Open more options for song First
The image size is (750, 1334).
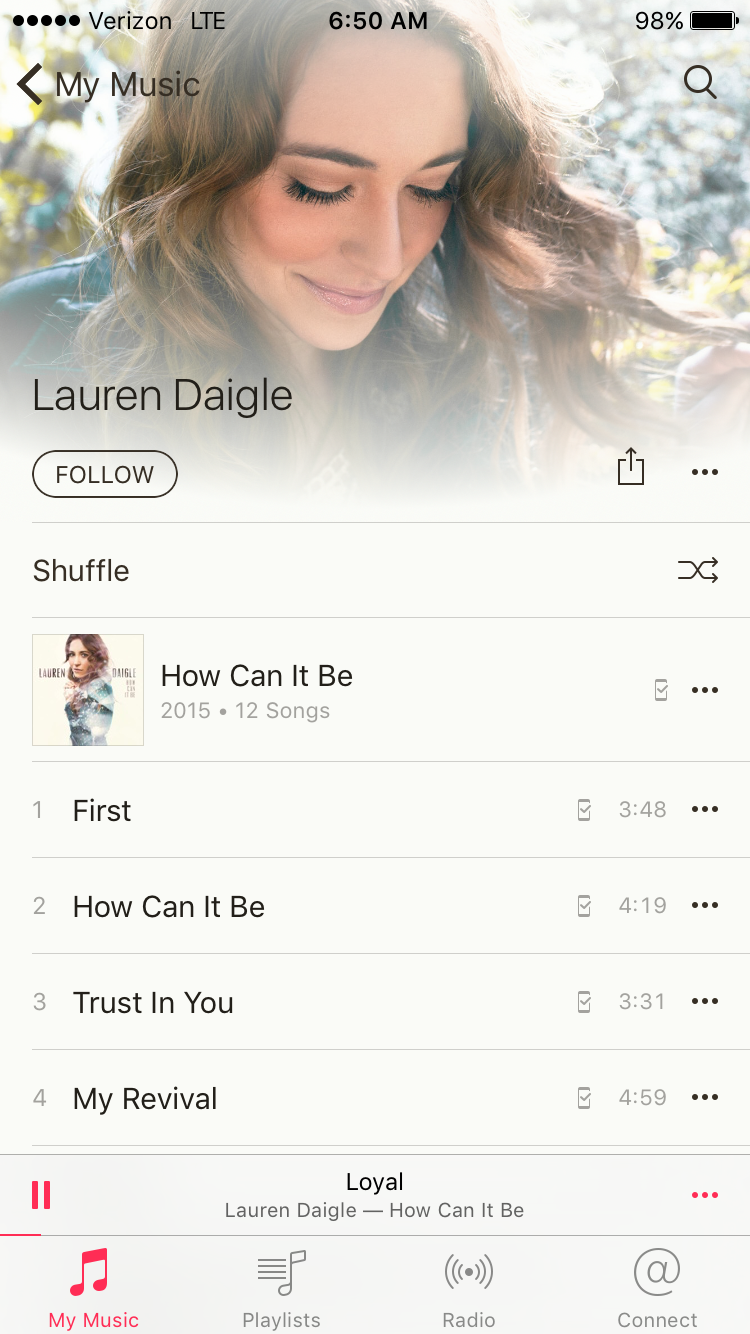pos(705,809)
